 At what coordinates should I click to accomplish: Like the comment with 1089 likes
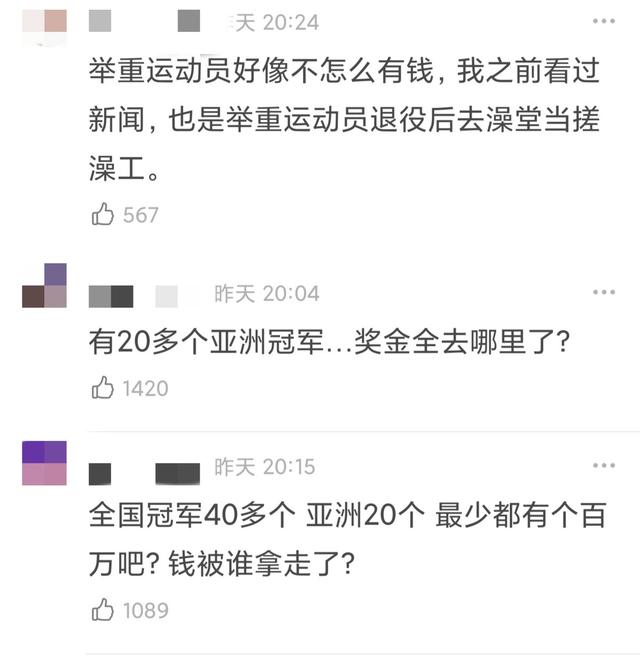pyautogui.click(x=103, y=609)
